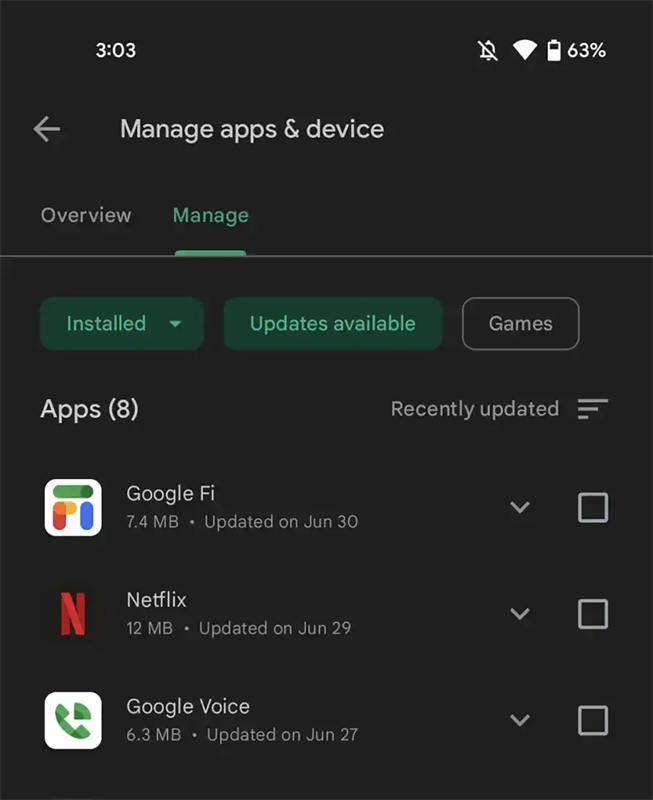Tick the Google Voice checkbox
Image resolution: width=653 pixels, height=800 pixels.
[x=593, y=720]
